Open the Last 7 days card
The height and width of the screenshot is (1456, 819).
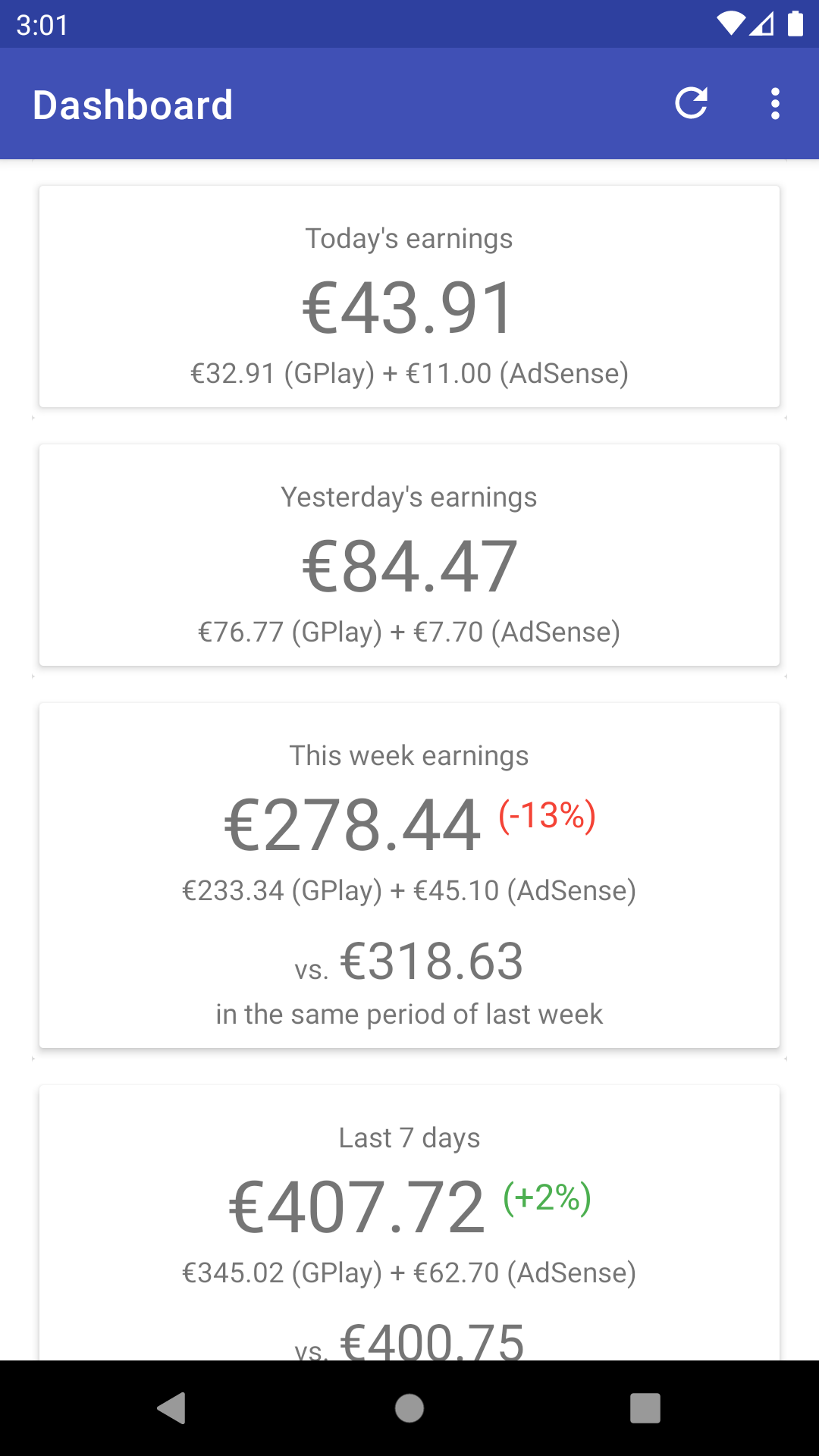click(409, 1222)
